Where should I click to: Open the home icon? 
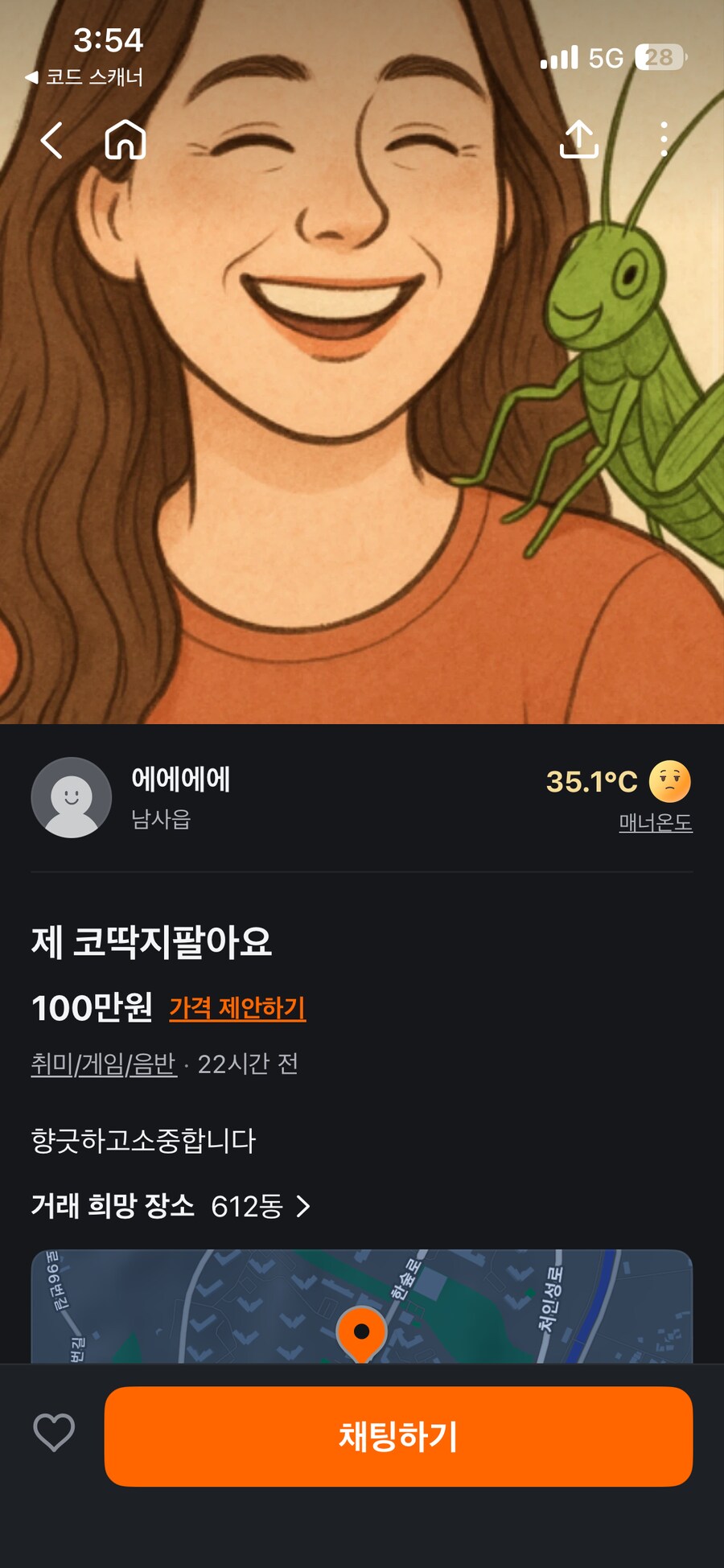pos(125,141)
